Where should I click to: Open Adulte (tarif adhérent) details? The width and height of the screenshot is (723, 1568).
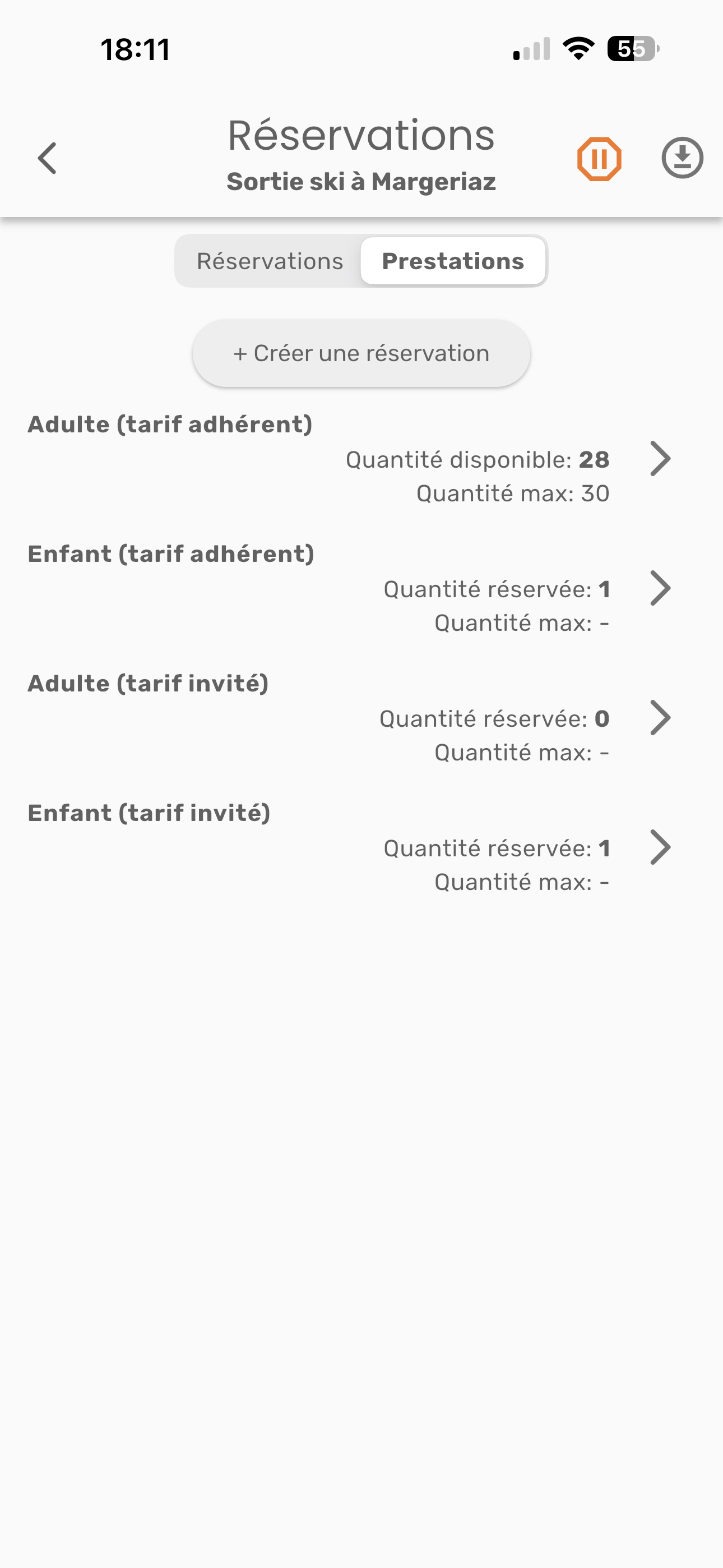[660, 459]
